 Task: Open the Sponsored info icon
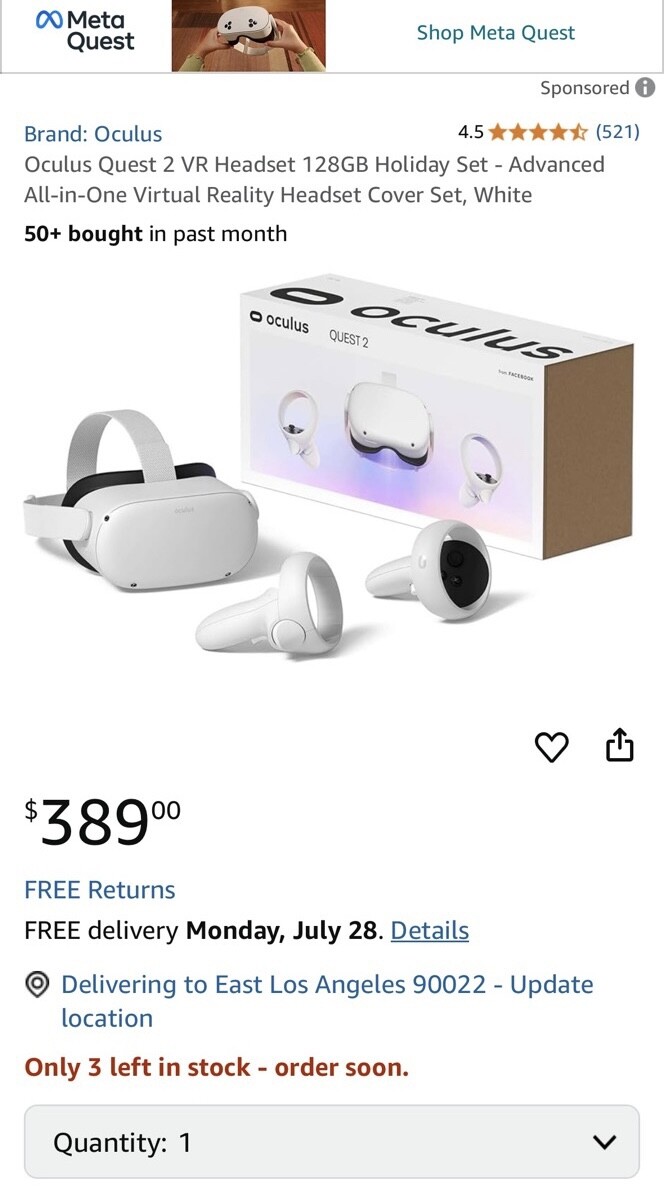tap(646, 88)
